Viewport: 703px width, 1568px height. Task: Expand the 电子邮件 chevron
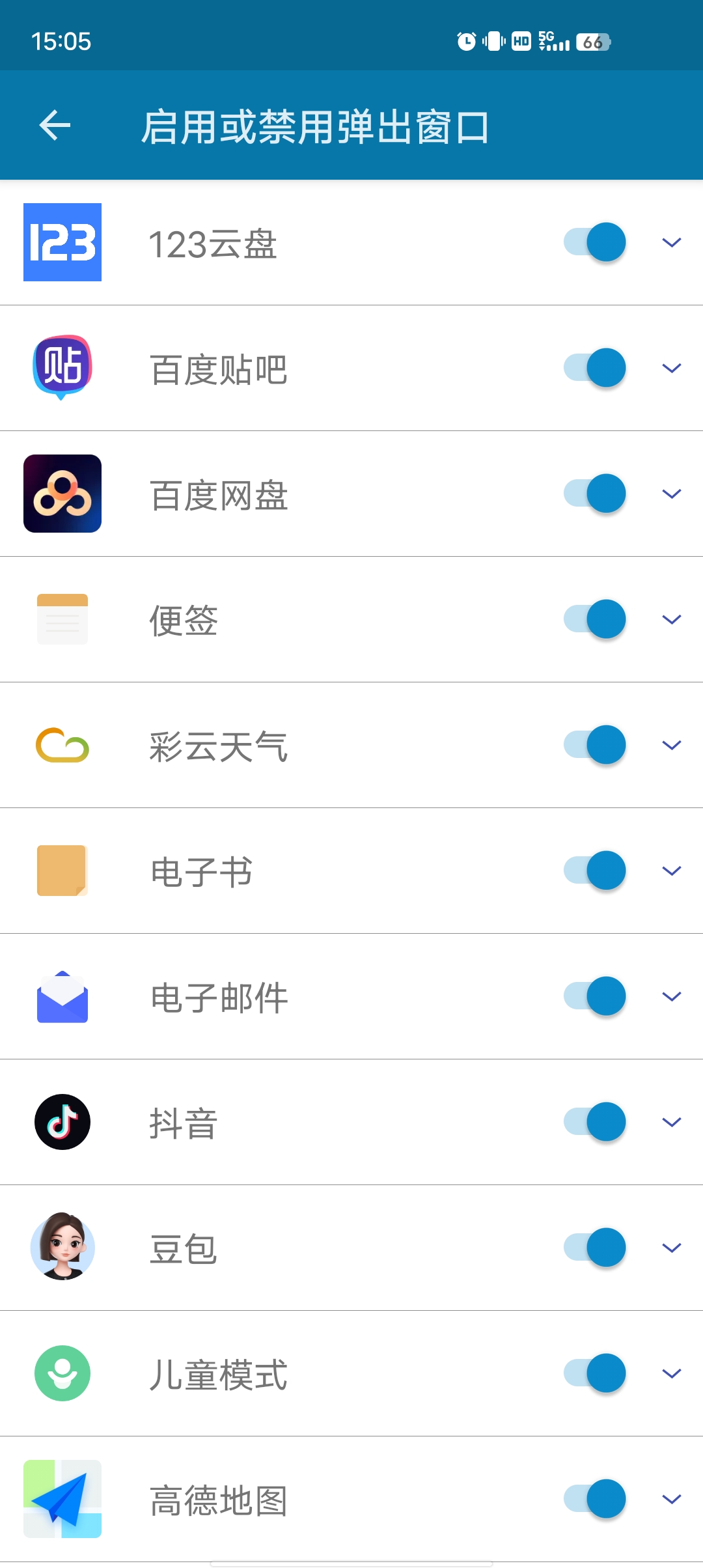coord(671,996)
